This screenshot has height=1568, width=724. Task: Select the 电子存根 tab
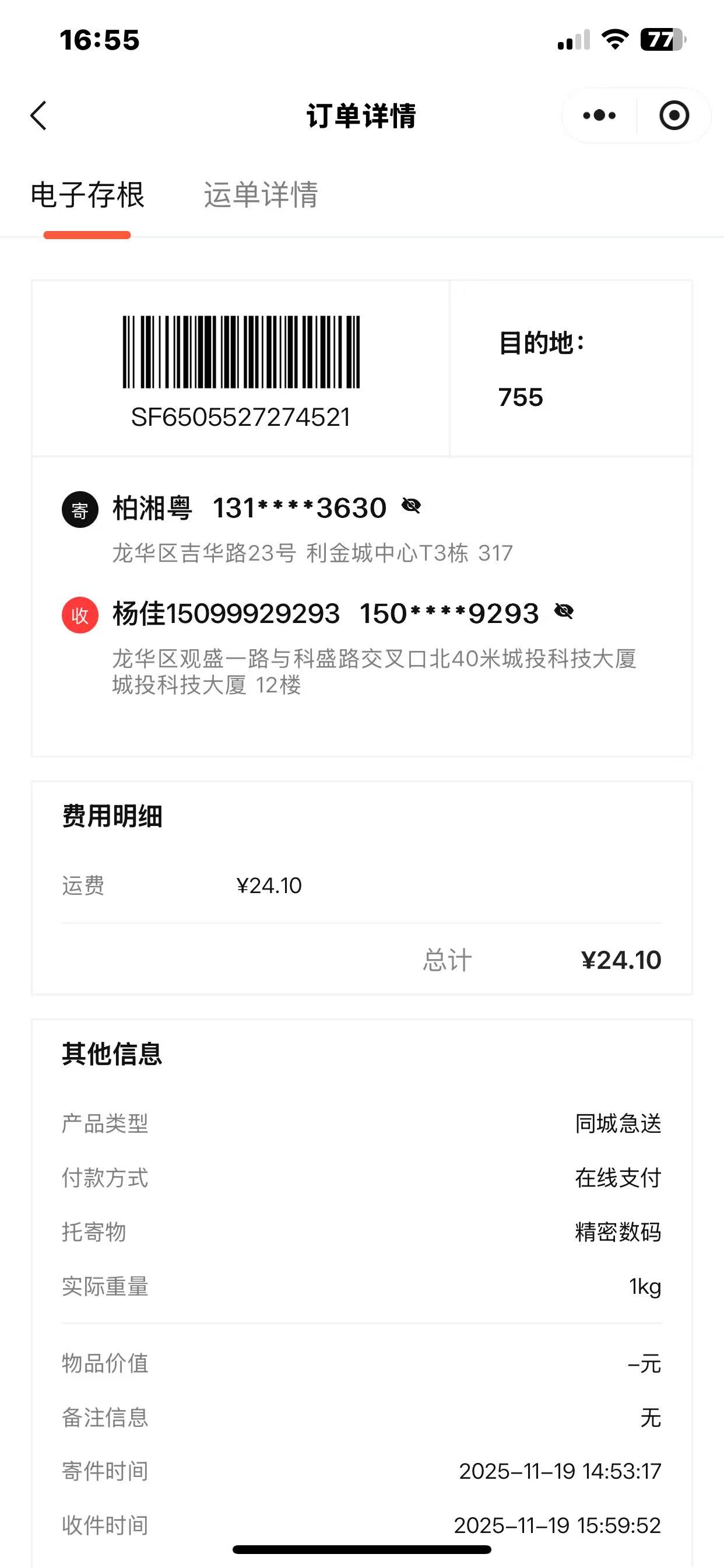[87, 195]
